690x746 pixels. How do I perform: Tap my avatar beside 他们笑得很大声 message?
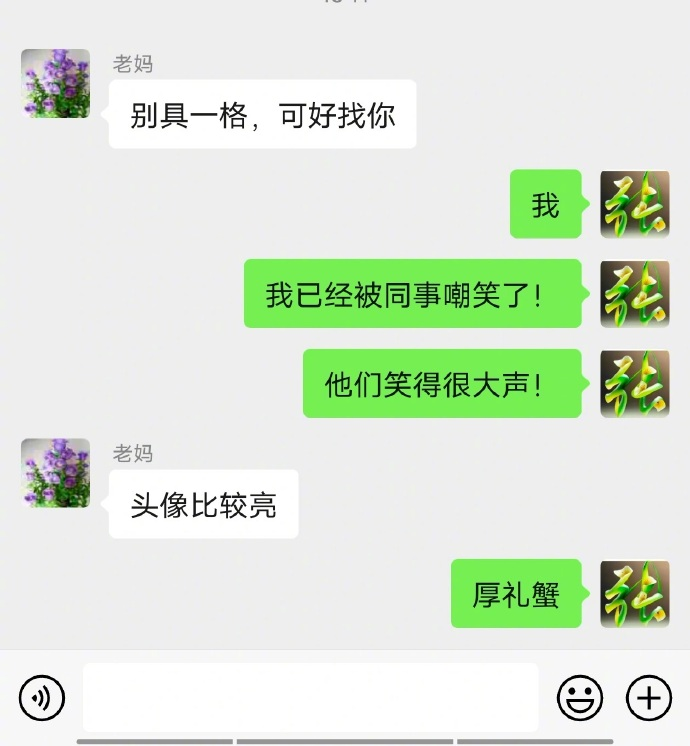tap(634, 384)
